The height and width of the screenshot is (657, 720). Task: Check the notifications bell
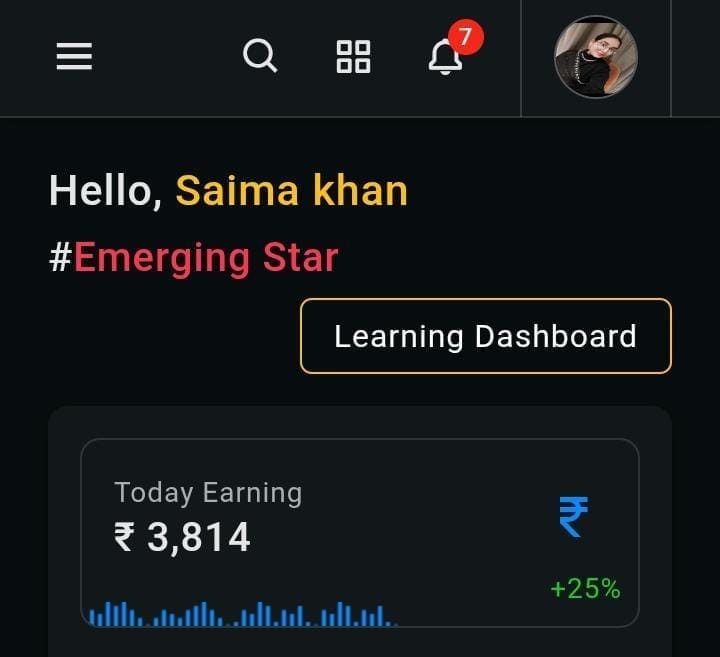446,57
